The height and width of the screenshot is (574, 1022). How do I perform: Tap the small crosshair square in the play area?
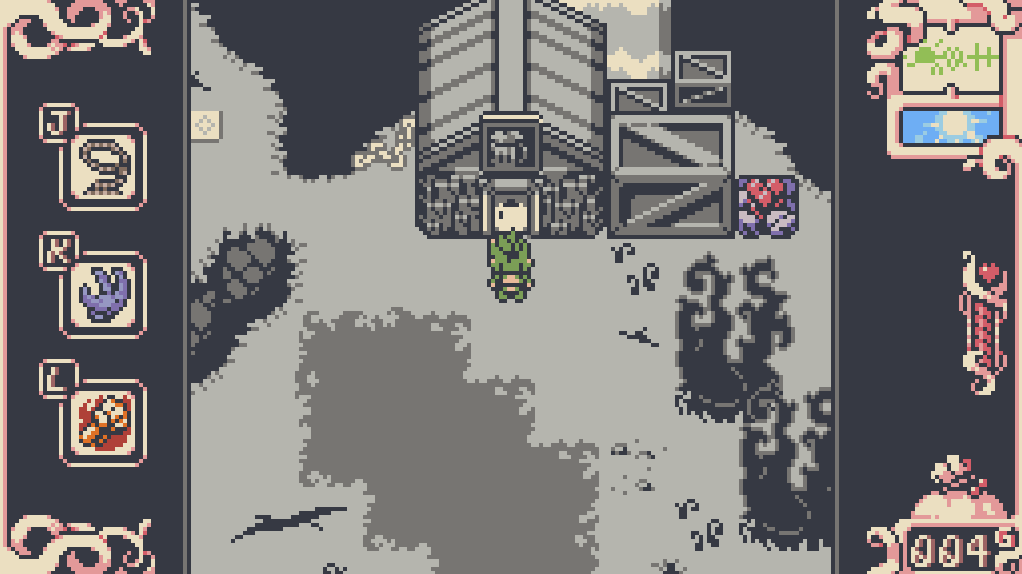click(x=207, y=125)
